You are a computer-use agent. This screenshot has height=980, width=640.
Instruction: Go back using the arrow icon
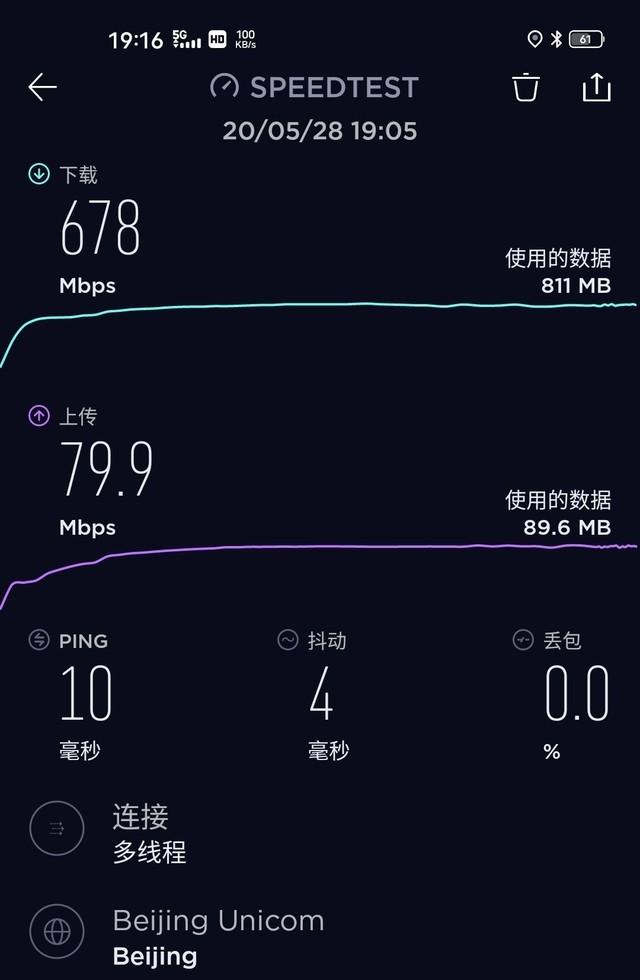point(42,87)
